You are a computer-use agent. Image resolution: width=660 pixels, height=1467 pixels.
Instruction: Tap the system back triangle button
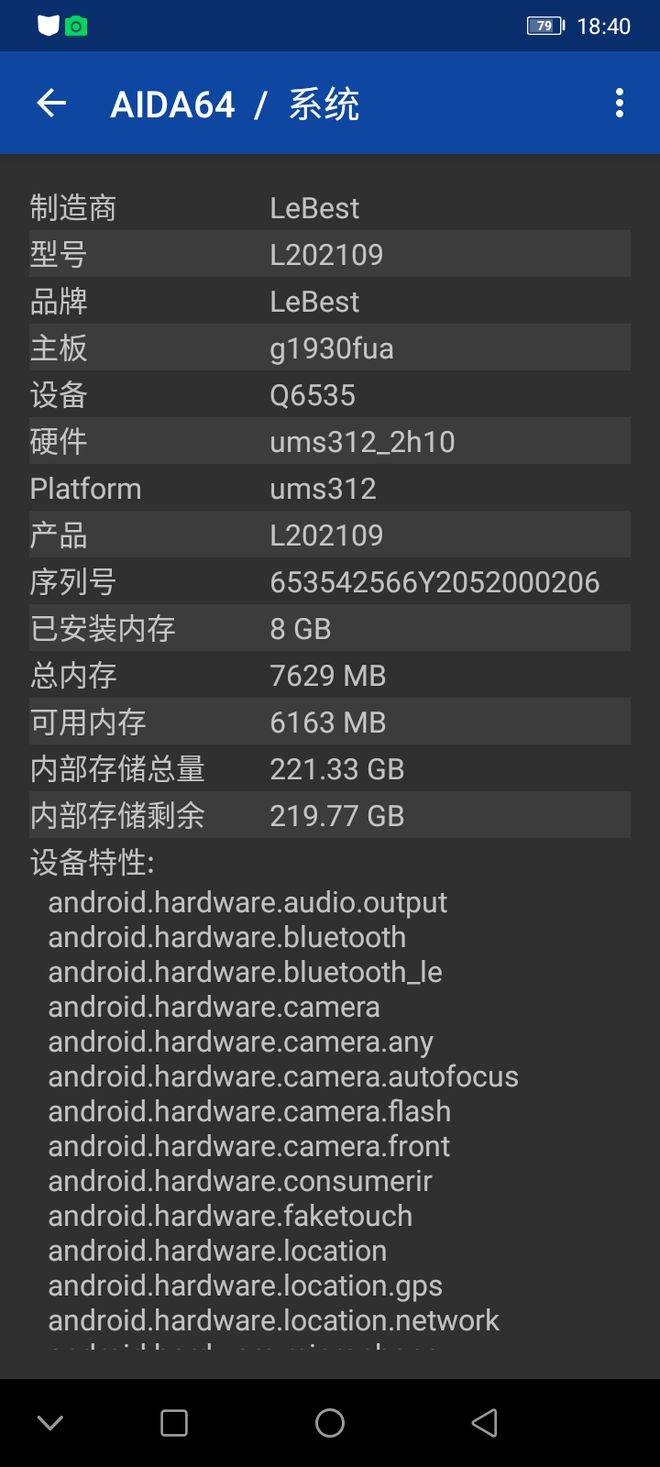pyautogui.click(x=485, y=1422)
